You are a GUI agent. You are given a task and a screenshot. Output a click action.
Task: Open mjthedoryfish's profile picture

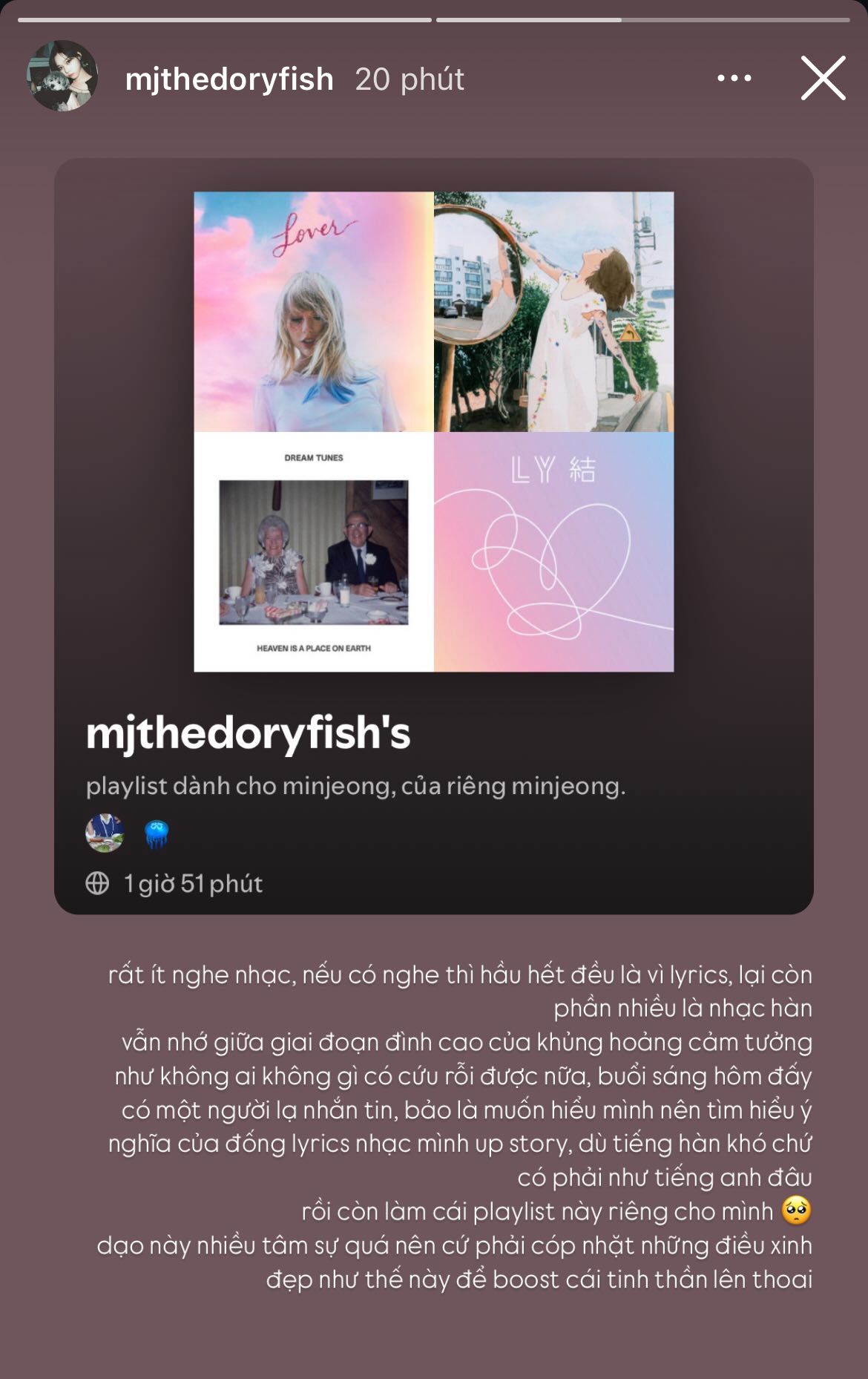pyautogui.click(x=62, y=76)
